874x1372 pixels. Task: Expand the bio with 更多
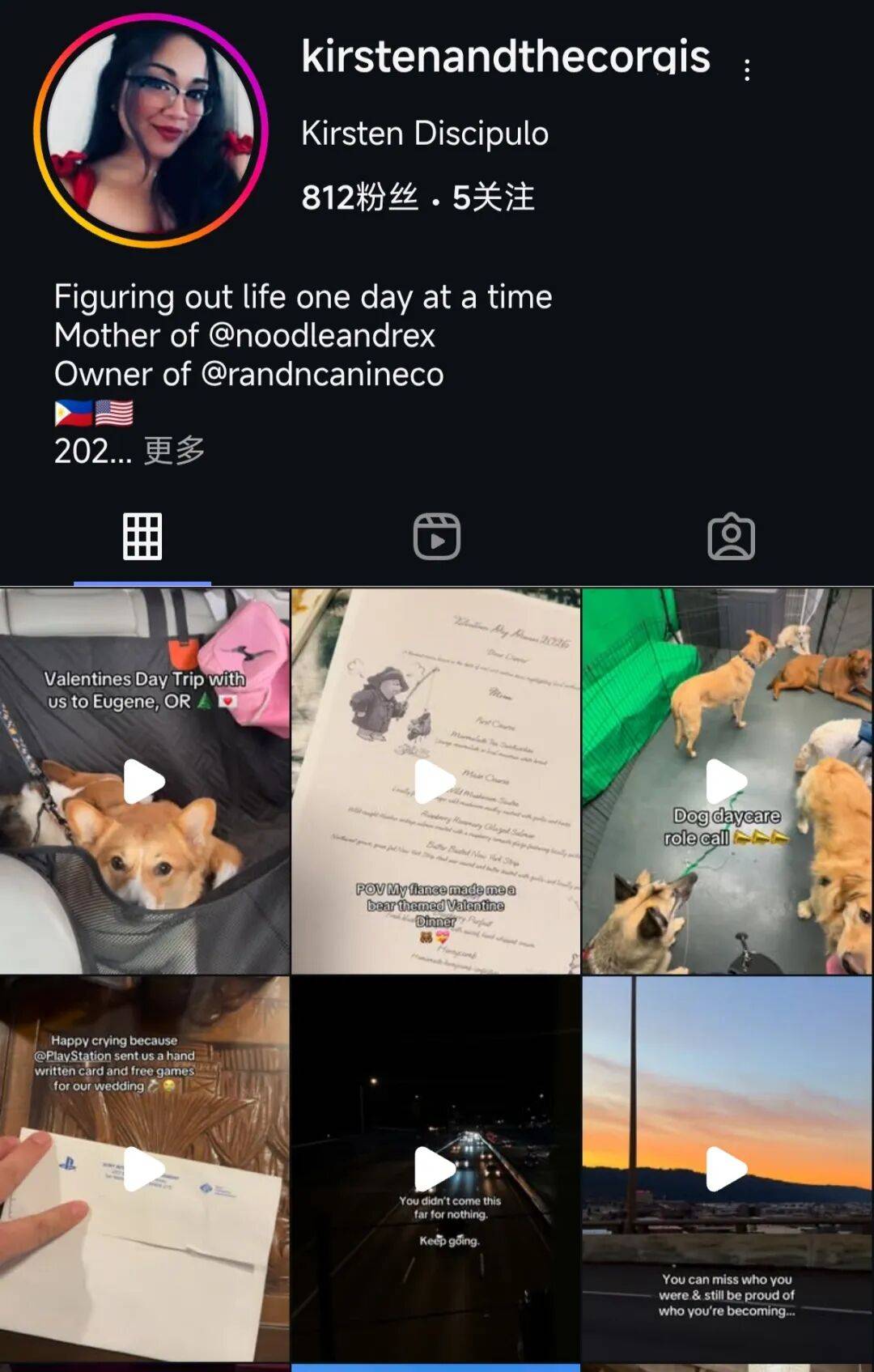click(174, 451)
